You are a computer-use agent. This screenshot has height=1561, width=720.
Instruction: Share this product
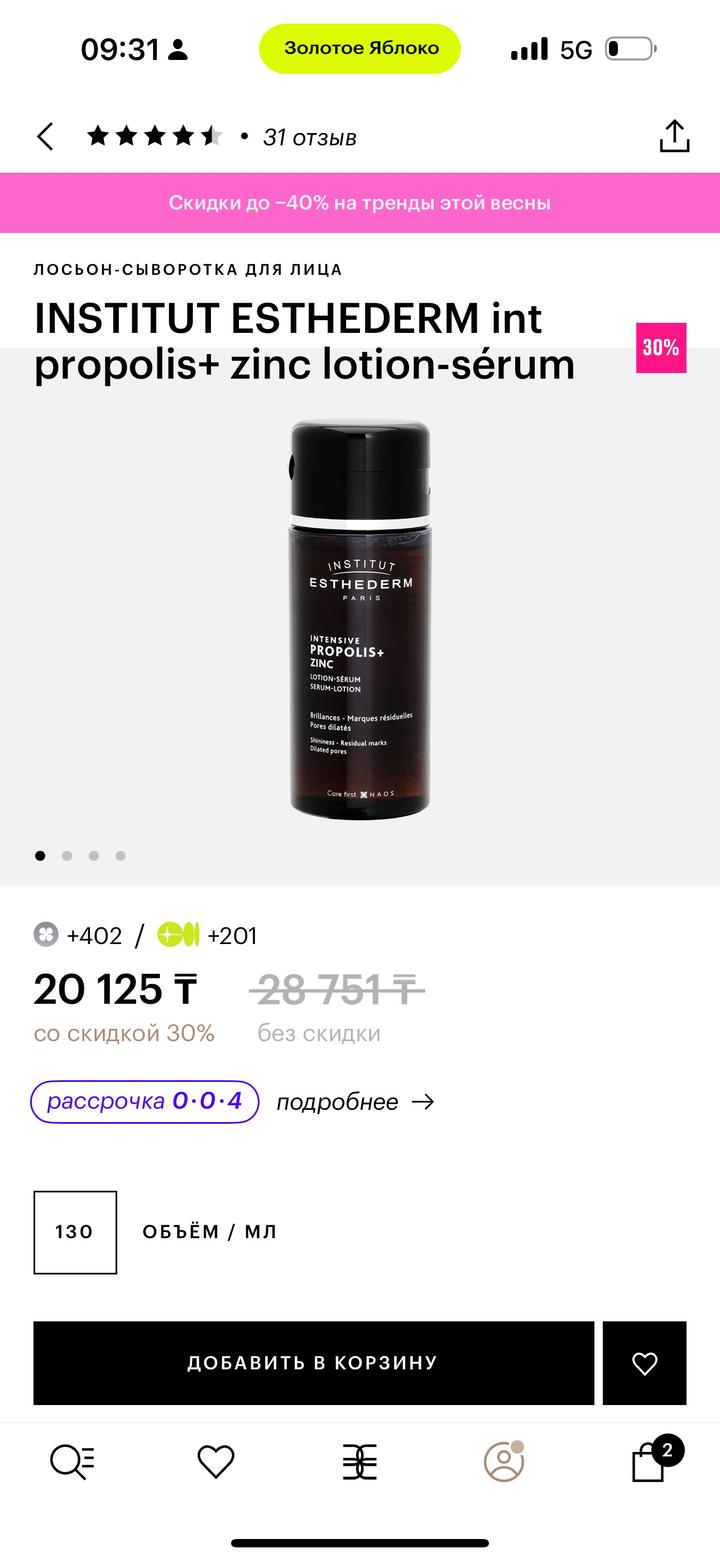pos(674,137)
